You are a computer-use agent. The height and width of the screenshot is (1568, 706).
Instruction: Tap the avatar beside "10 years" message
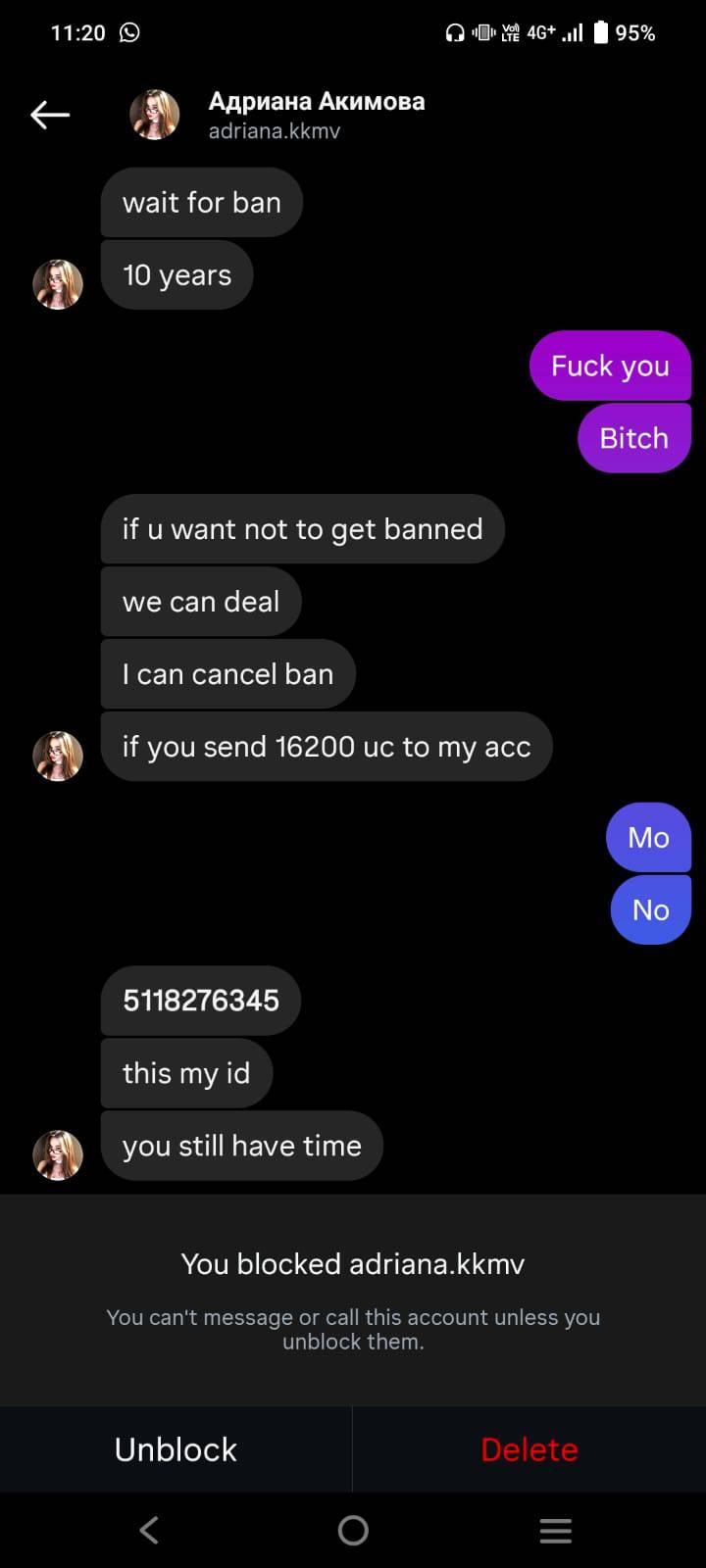point(58,284)
